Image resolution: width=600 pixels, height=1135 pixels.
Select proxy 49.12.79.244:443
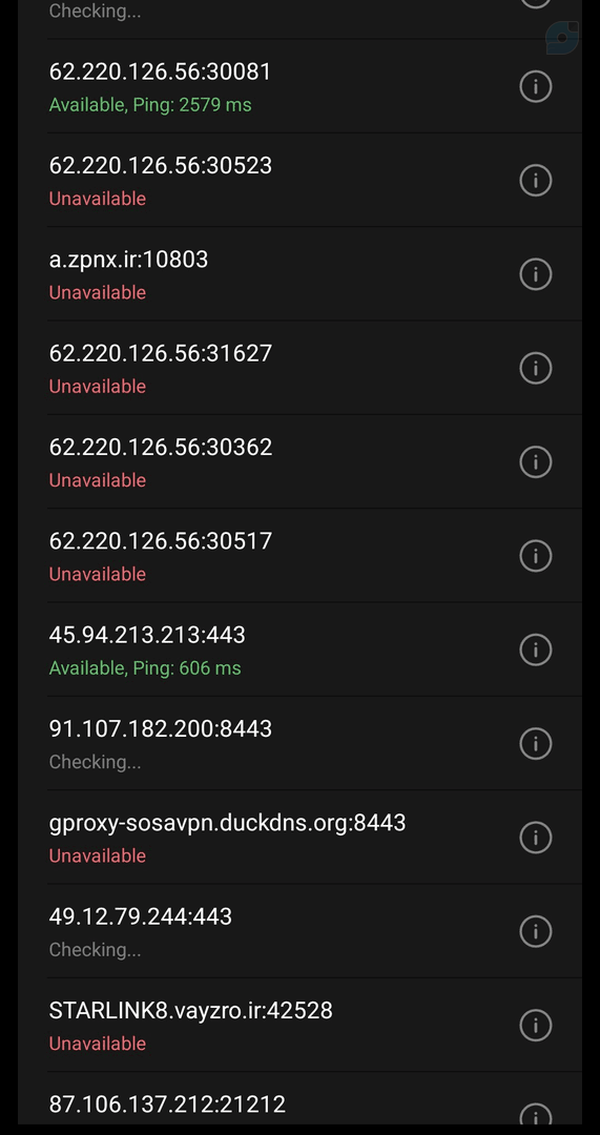(300, 932)
